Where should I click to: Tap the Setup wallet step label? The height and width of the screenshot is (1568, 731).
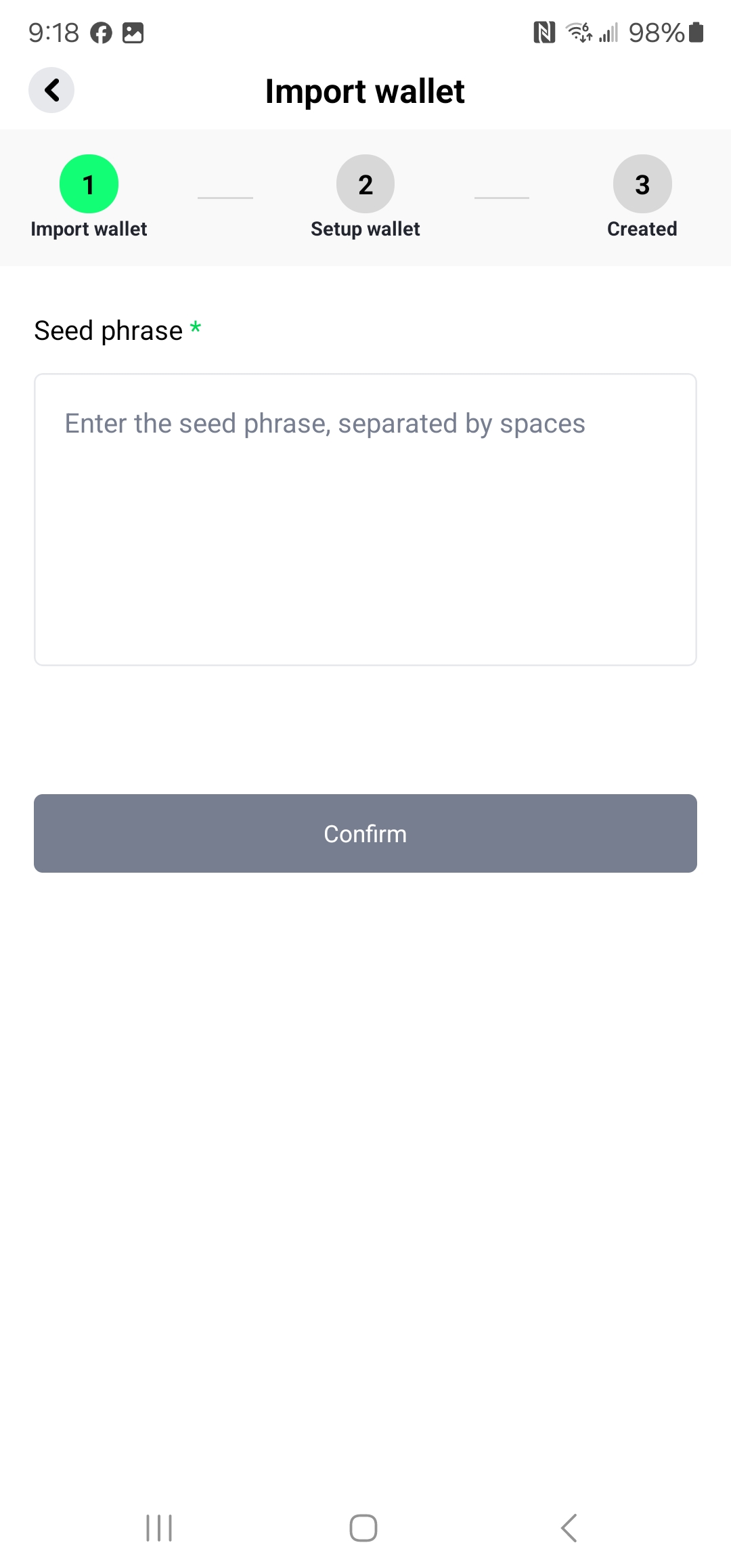[x=365, y=228]
